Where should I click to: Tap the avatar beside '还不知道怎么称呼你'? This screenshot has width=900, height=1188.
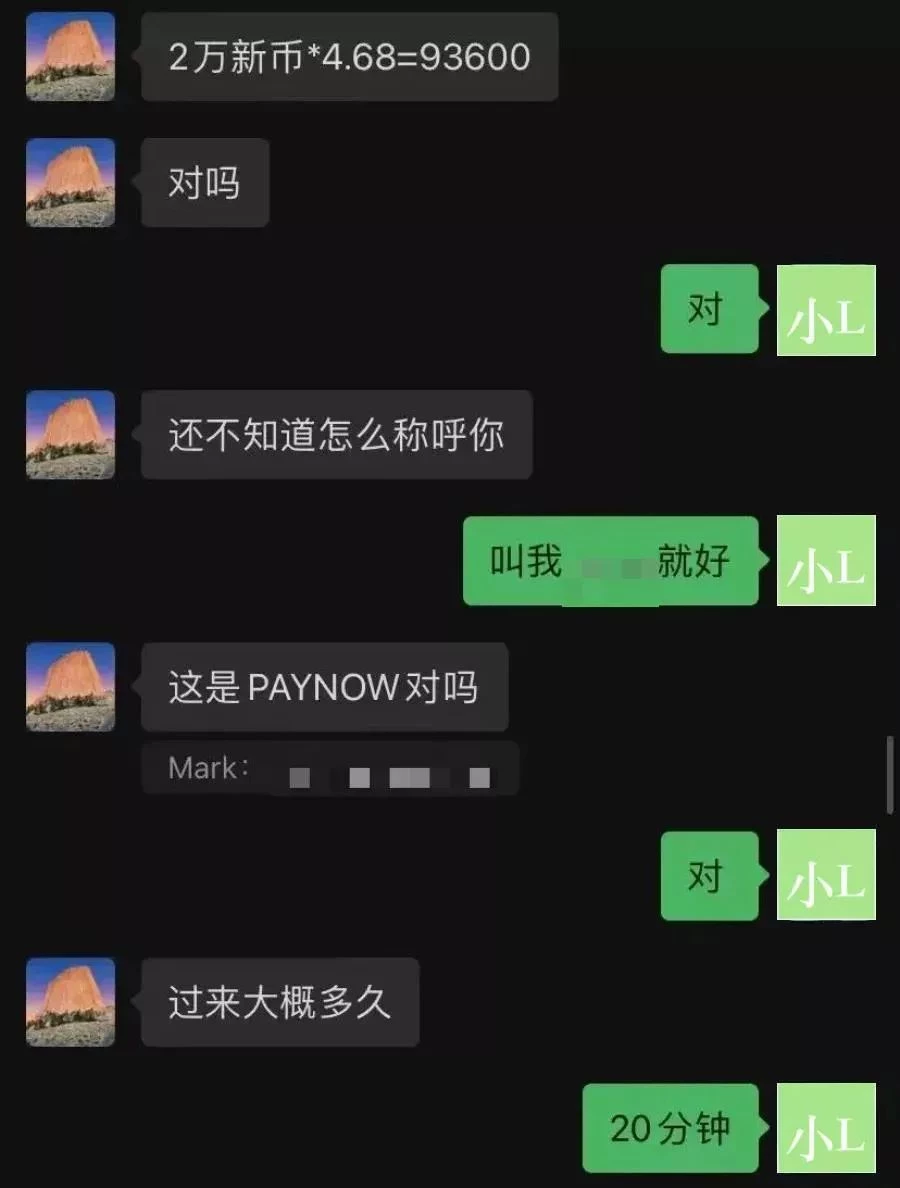pyautogui.click(x=70, y=435)
